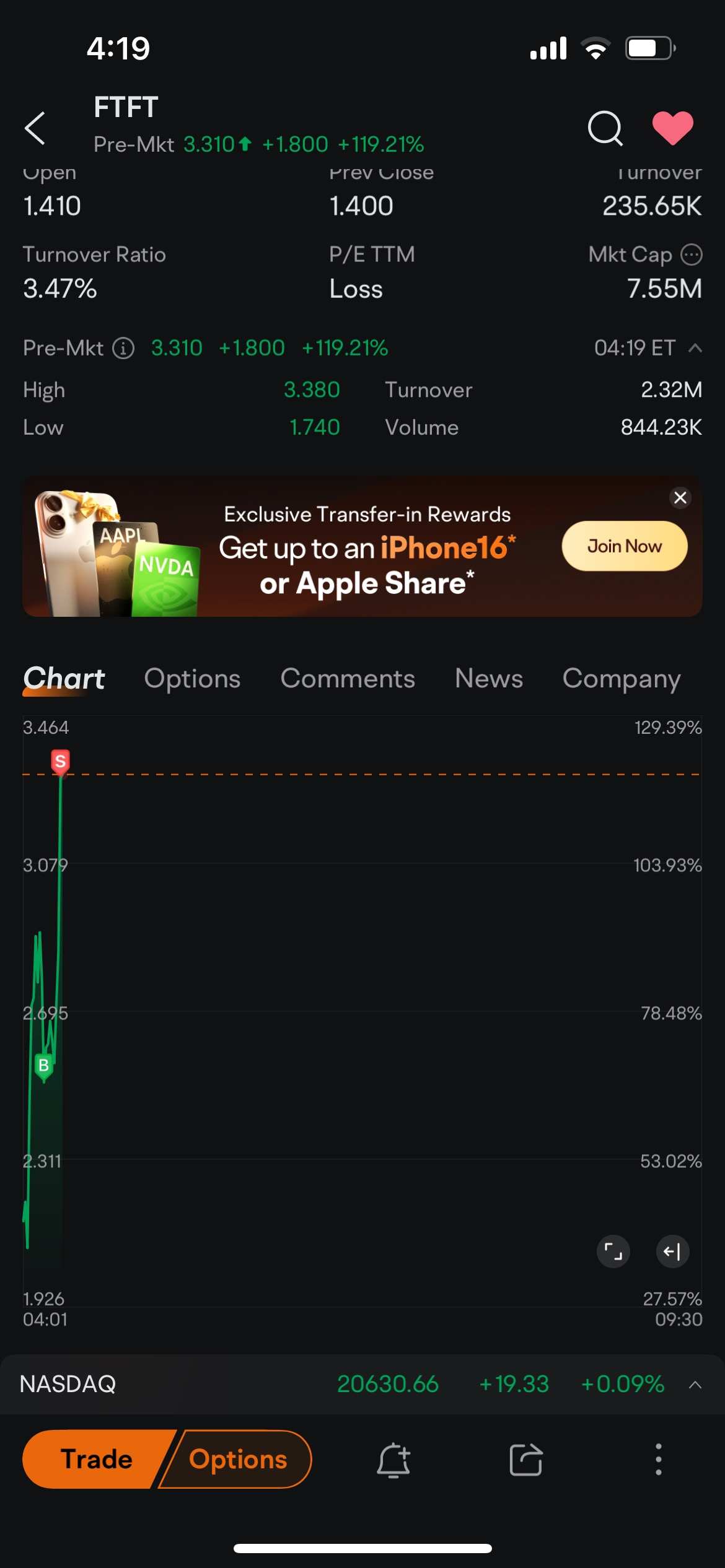This screenshot has height=1568, width=725.
Task: Expand chart to fullscreen
Action: coord(613,1252)
